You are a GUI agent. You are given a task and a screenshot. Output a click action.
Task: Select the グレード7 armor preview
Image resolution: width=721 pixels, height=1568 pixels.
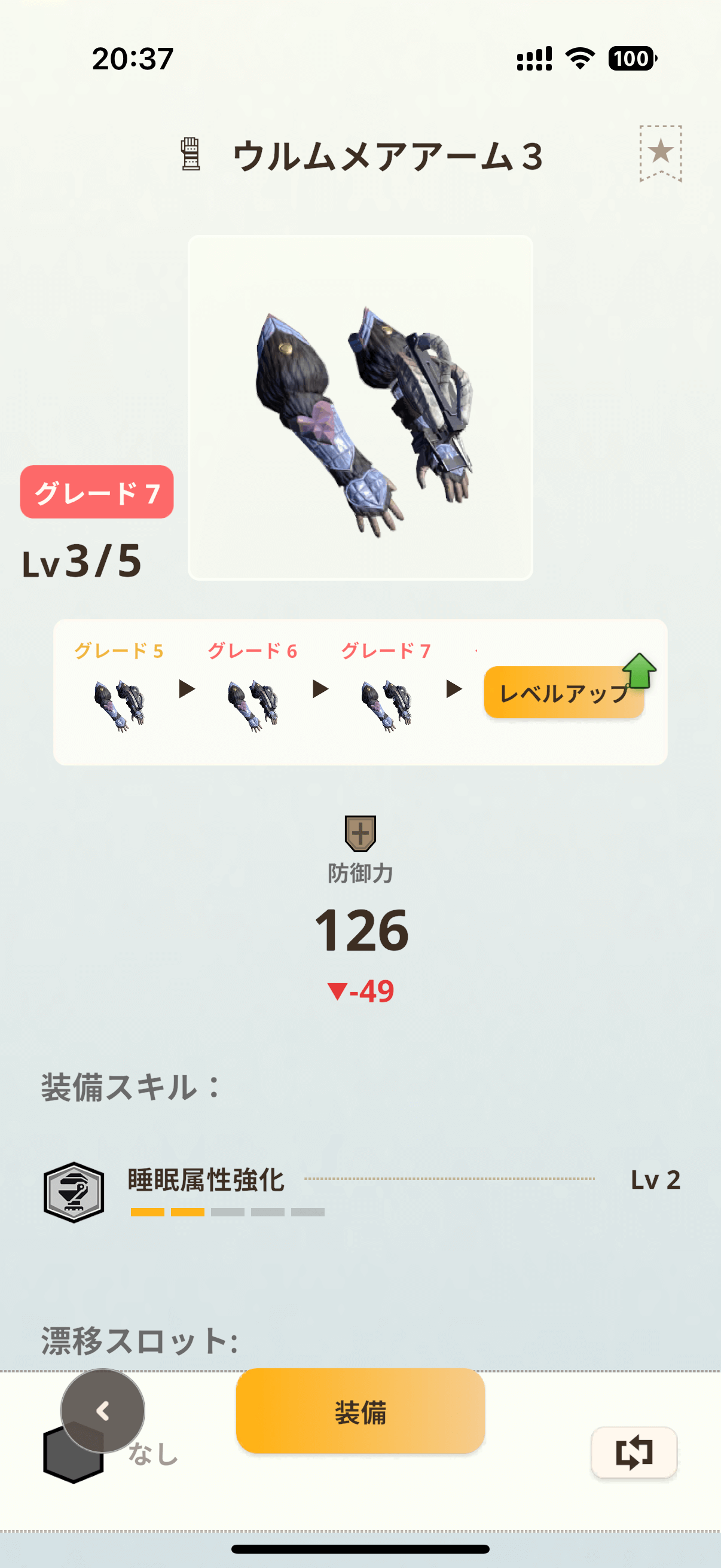386,705
